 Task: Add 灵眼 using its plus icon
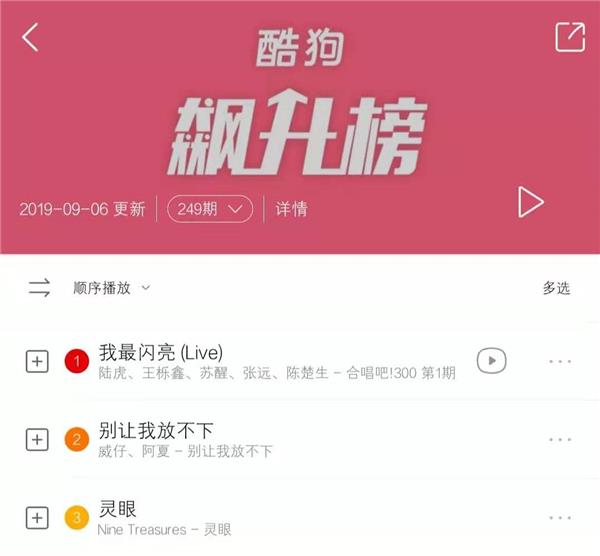pos(36,517)
